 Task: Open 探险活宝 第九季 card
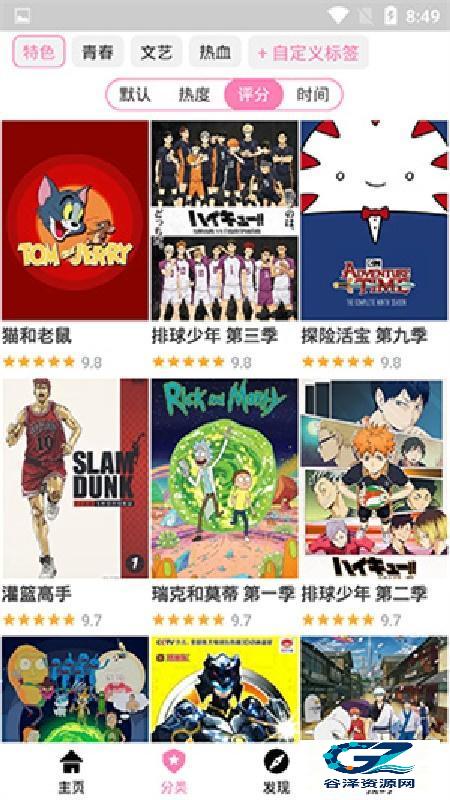coord(374,245)
